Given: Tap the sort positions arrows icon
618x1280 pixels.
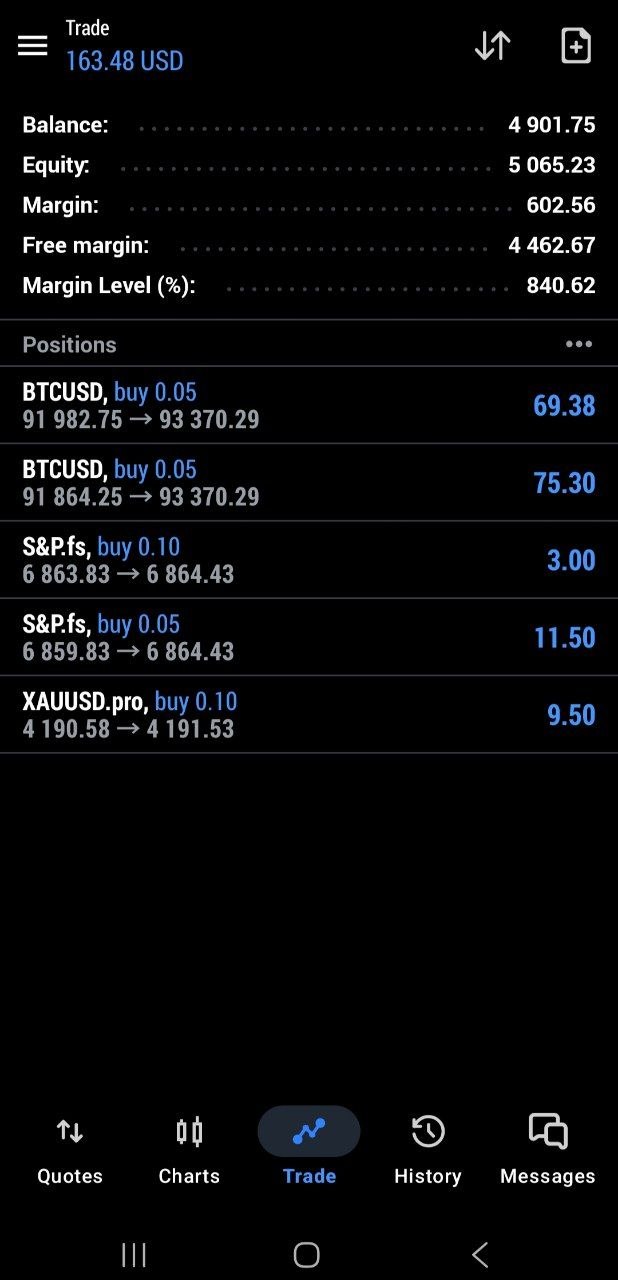Looking at the screenshot, I should (492, 46).
